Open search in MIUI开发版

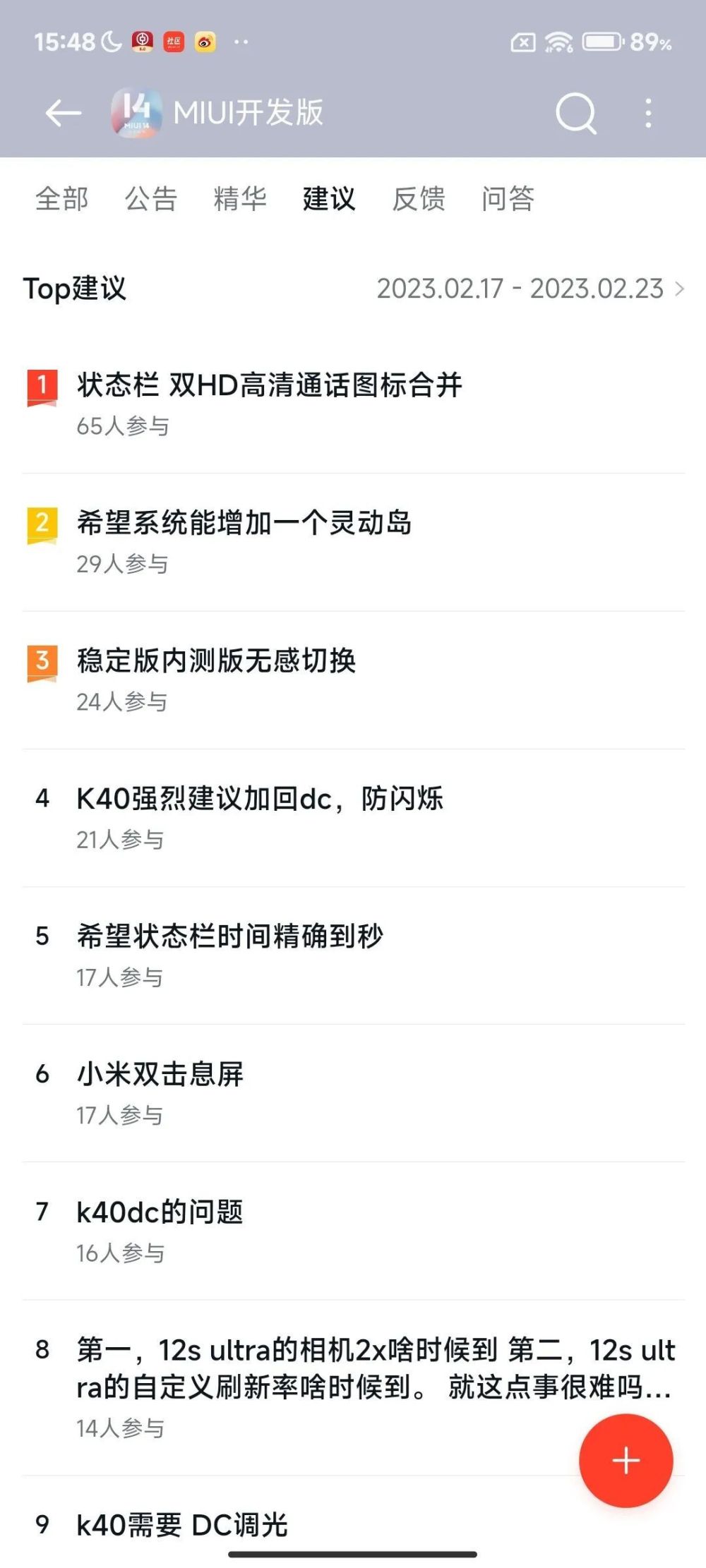[x=575, y=113]
